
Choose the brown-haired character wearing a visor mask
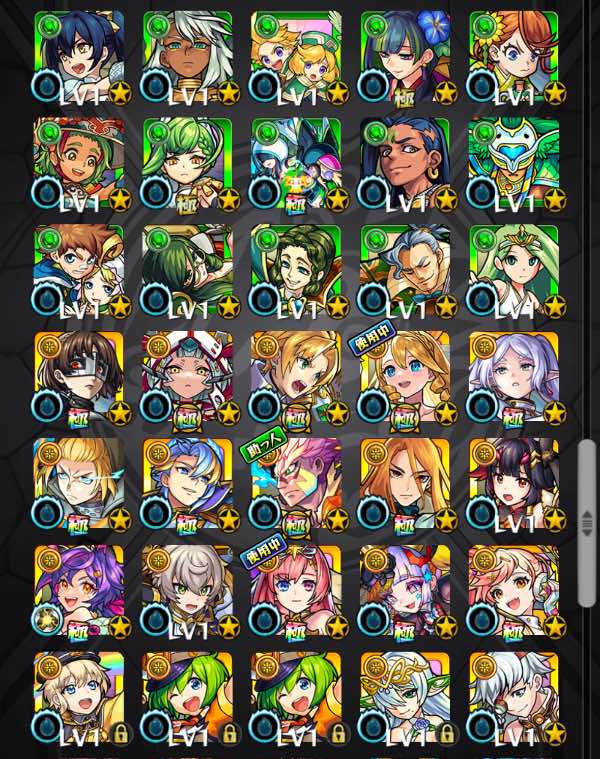tap(79, 377)
